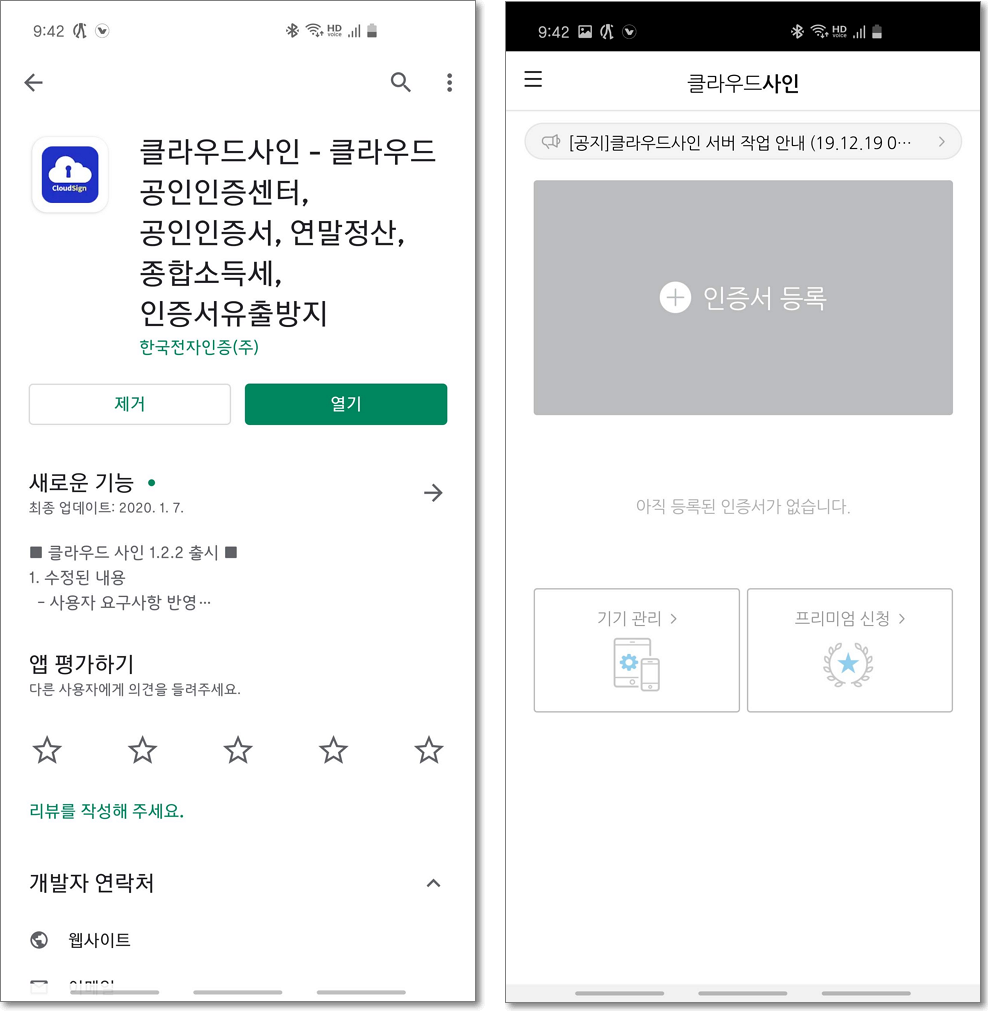Open the hamburger drawer menu

pos(533,79)
